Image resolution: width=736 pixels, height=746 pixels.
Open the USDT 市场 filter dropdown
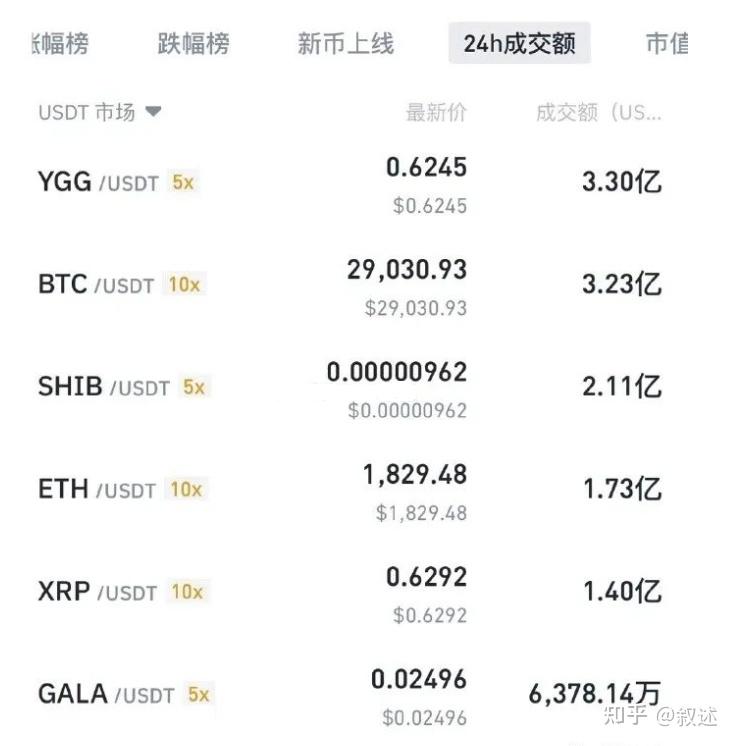click(x=95, y=112)
